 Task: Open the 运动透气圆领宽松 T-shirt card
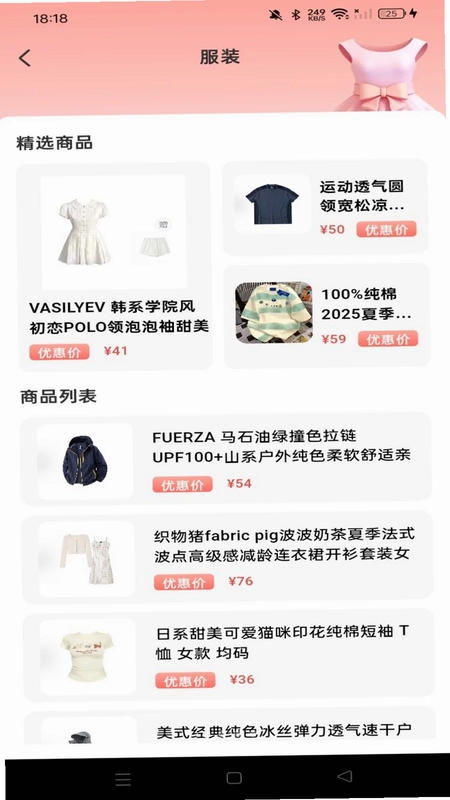(x=326, y=207)
